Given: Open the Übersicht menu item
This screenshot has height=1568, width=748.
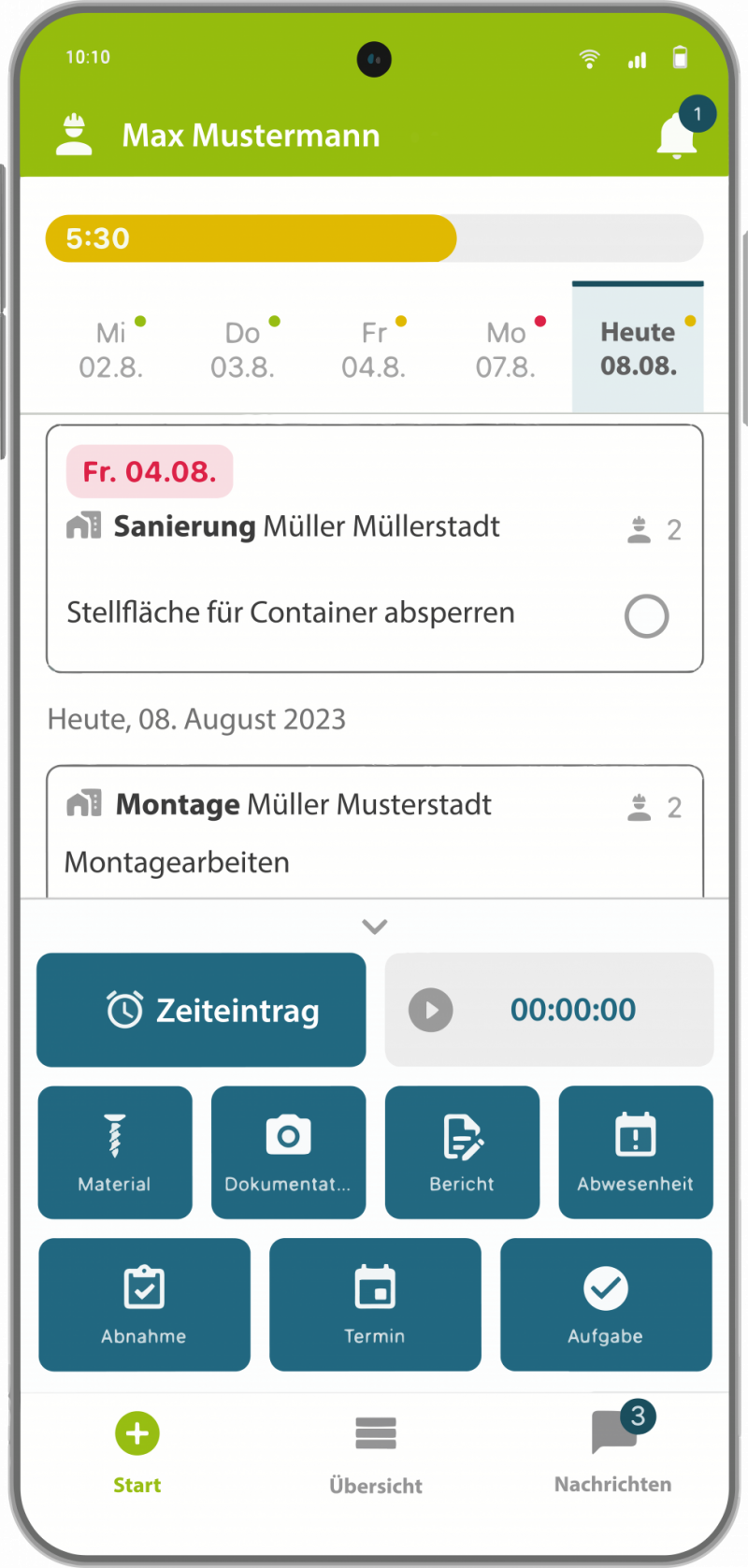Looking at the screenshot, I should coord(375,1449).
